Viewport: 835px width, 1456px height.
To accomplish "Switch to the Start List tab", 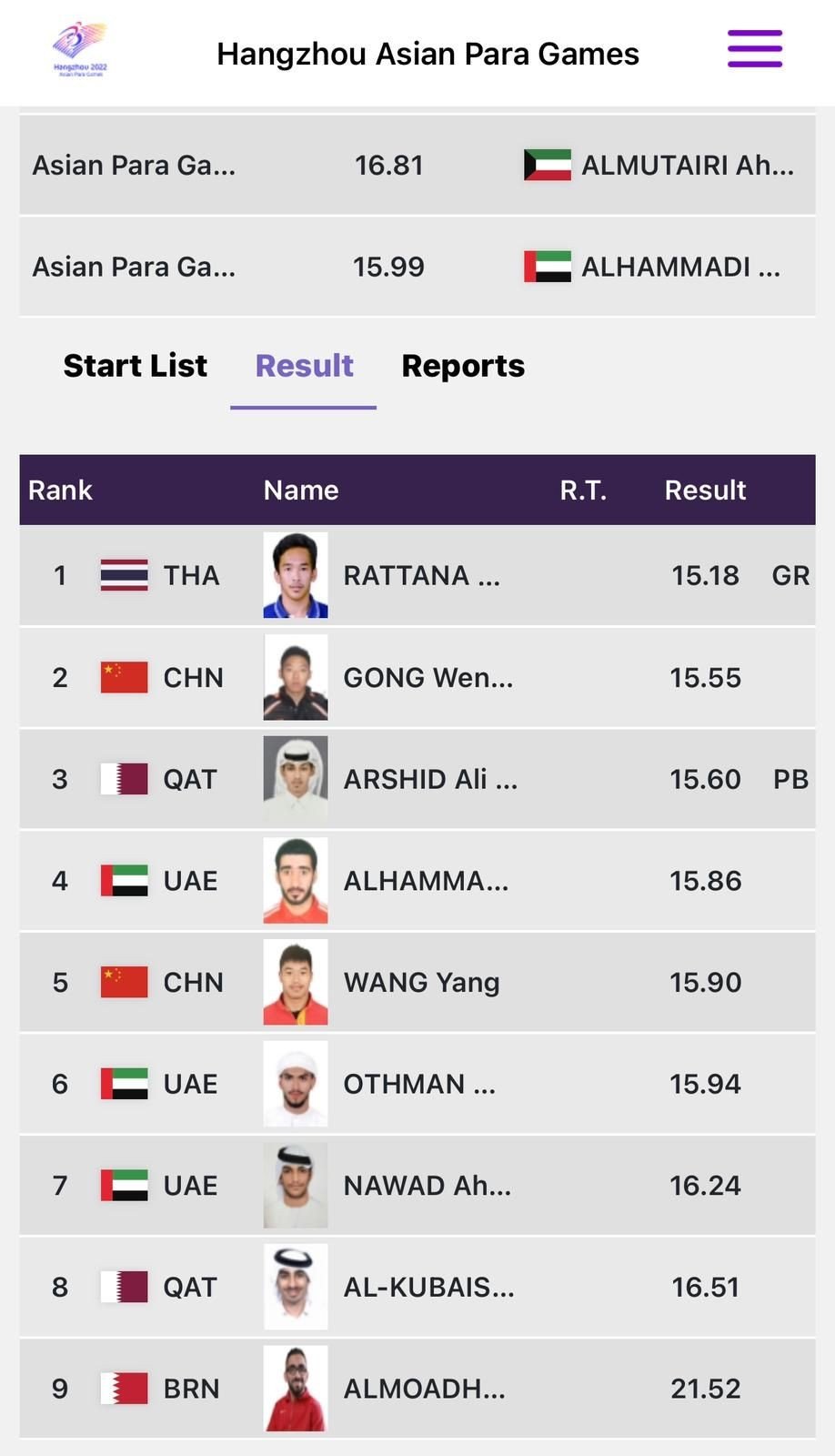I will (135, 366).
